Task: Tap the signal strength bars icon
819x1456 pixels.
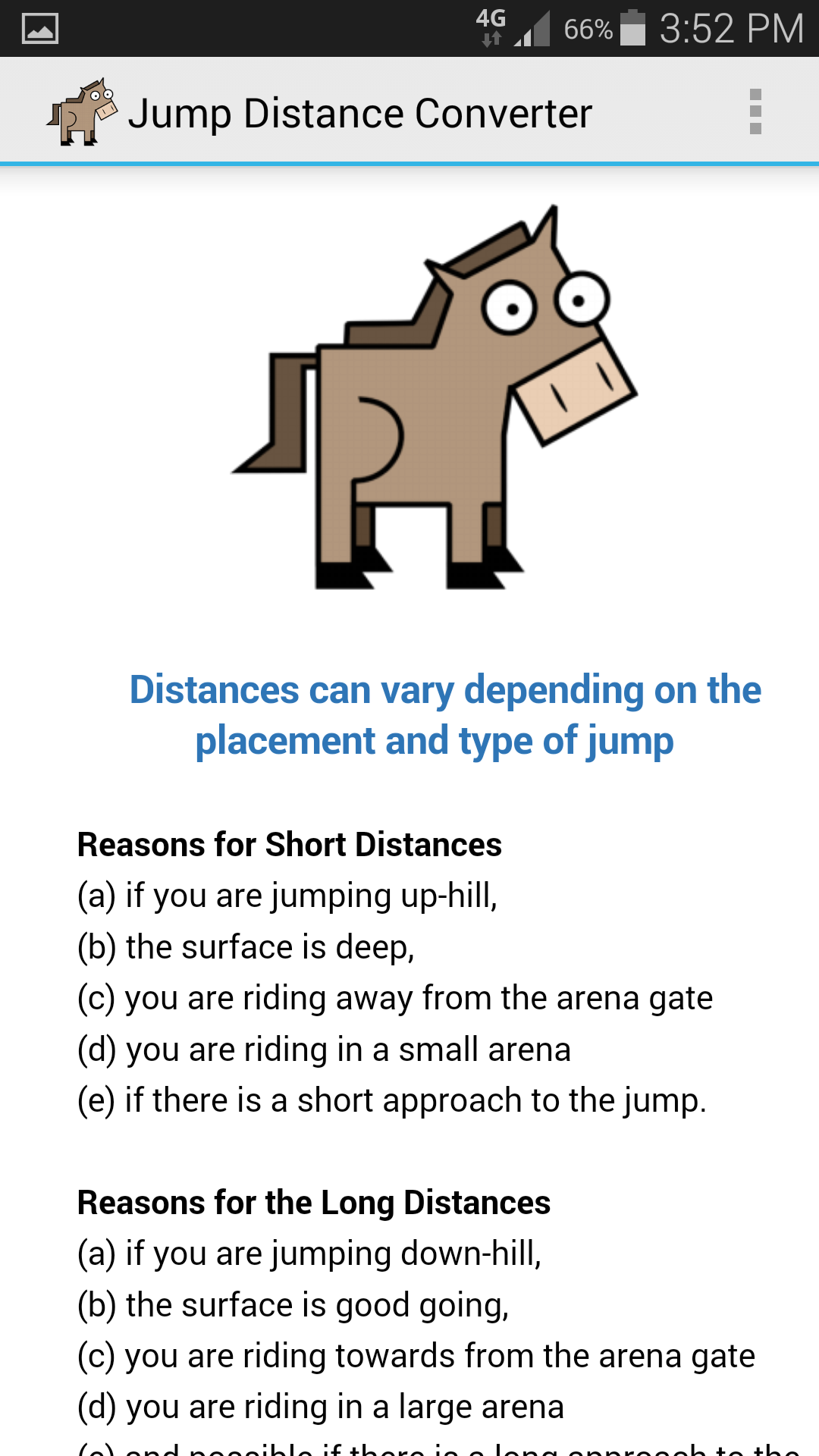Action: pyautogui.click(x=531, y=29)
